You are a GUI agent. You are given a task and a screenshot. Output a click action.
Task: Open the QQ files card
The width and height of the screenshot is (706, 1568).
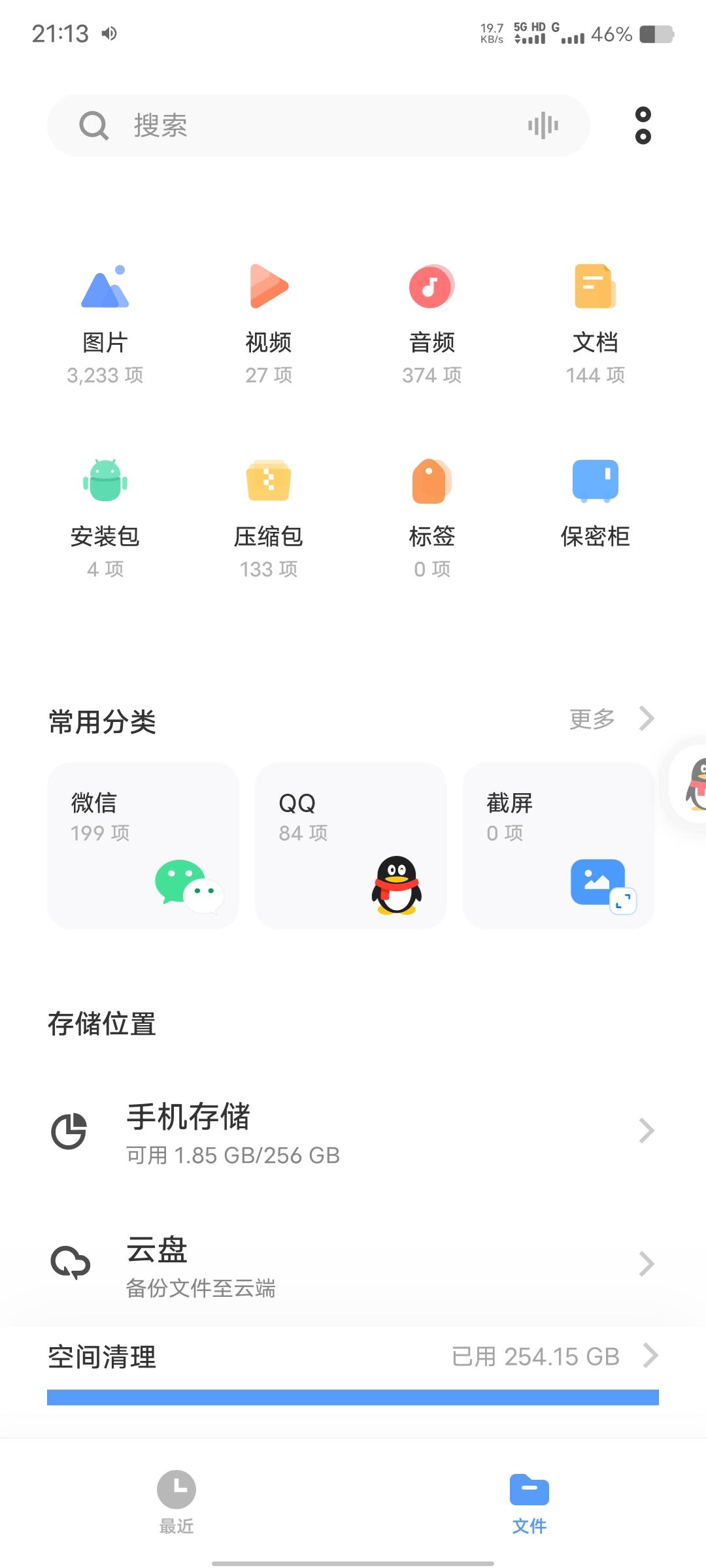351,845
